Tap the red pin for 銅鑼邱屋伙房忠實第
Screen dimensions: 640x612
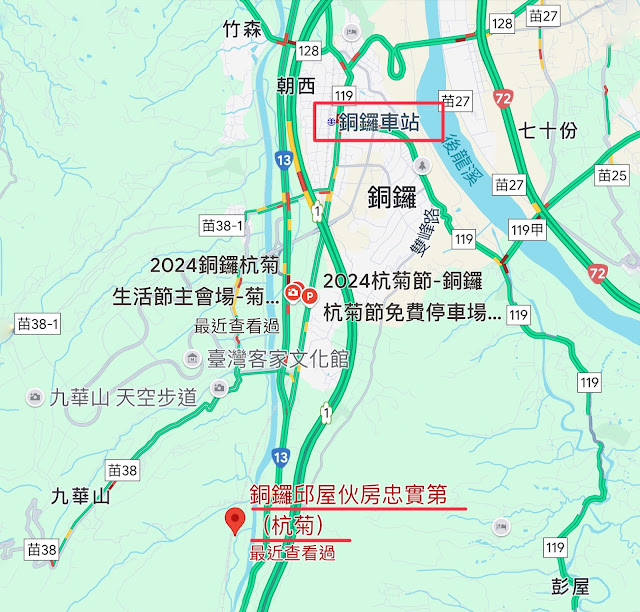point(235,520)
